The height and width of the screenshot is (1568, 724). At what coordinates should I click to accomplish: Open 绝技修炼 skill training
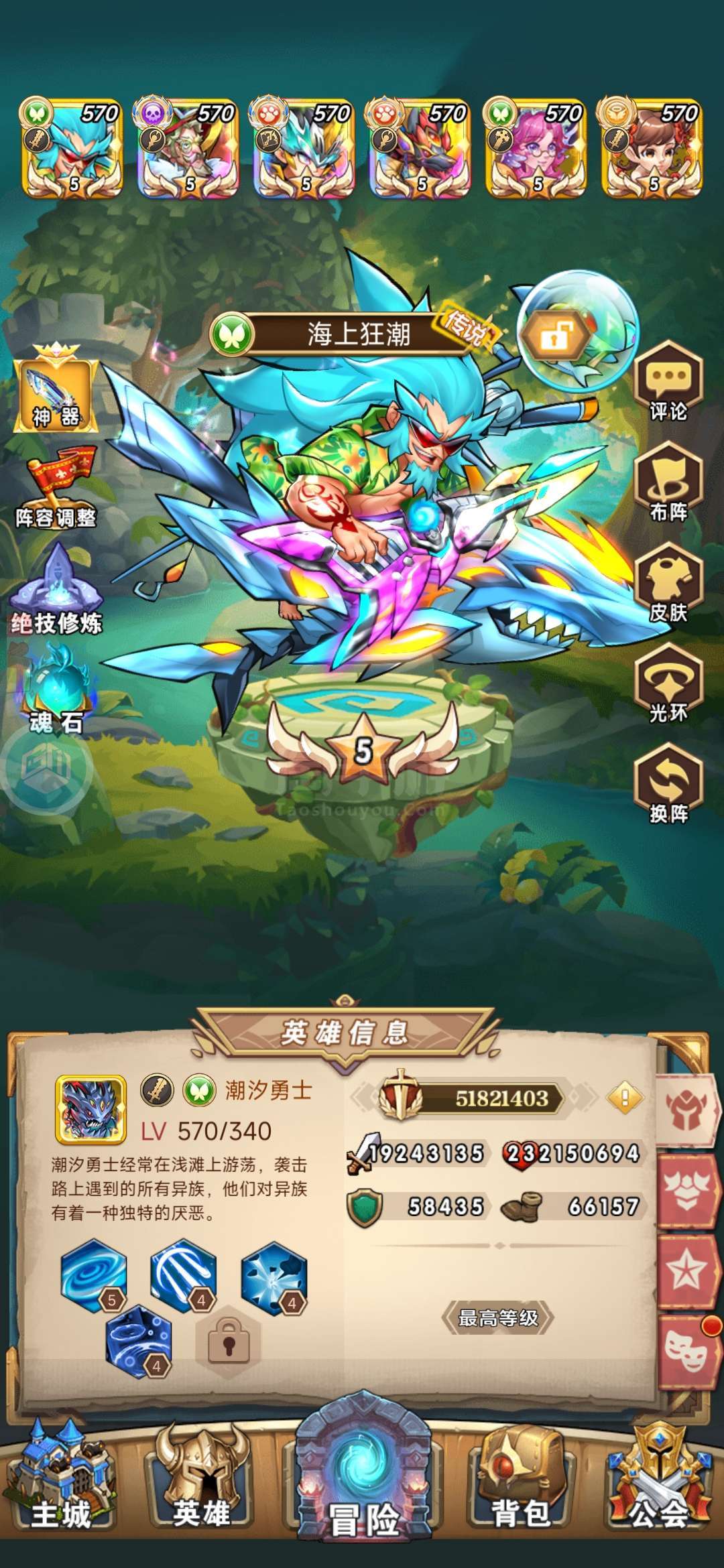[x=56, y=590]
